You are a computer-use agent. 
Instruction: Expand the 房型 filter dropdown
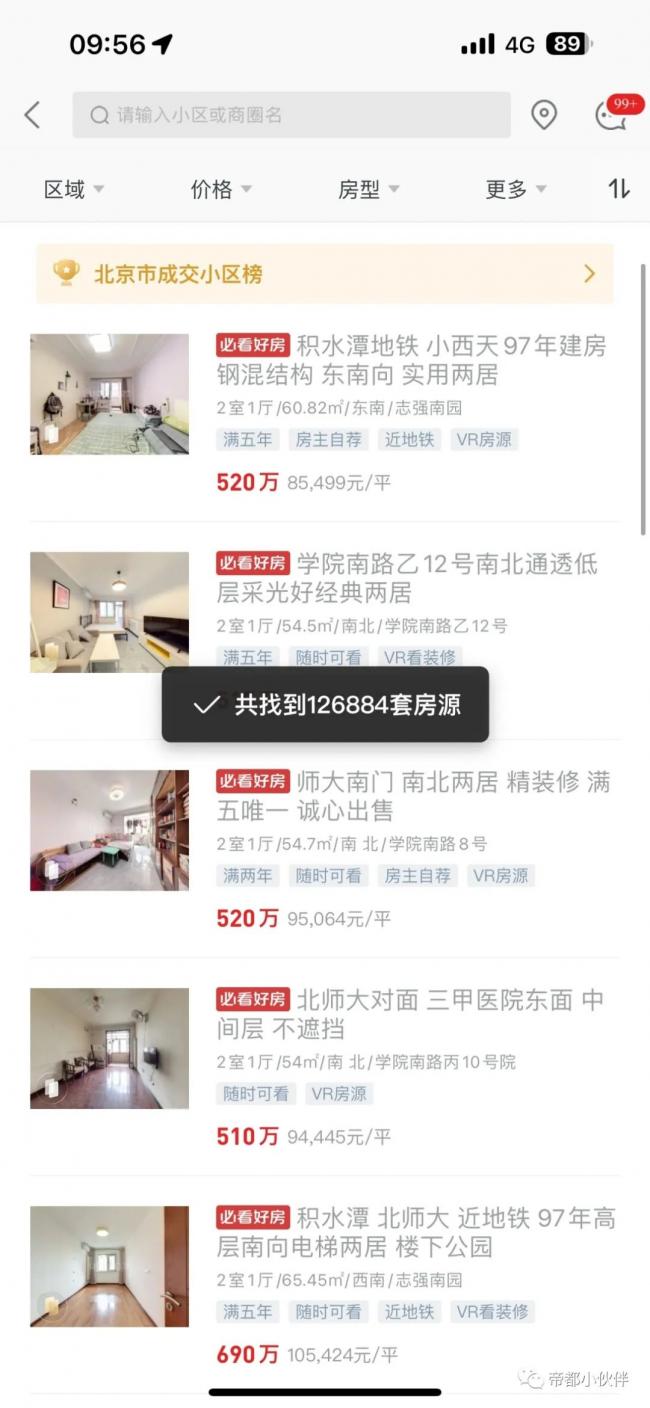point(368,189)
